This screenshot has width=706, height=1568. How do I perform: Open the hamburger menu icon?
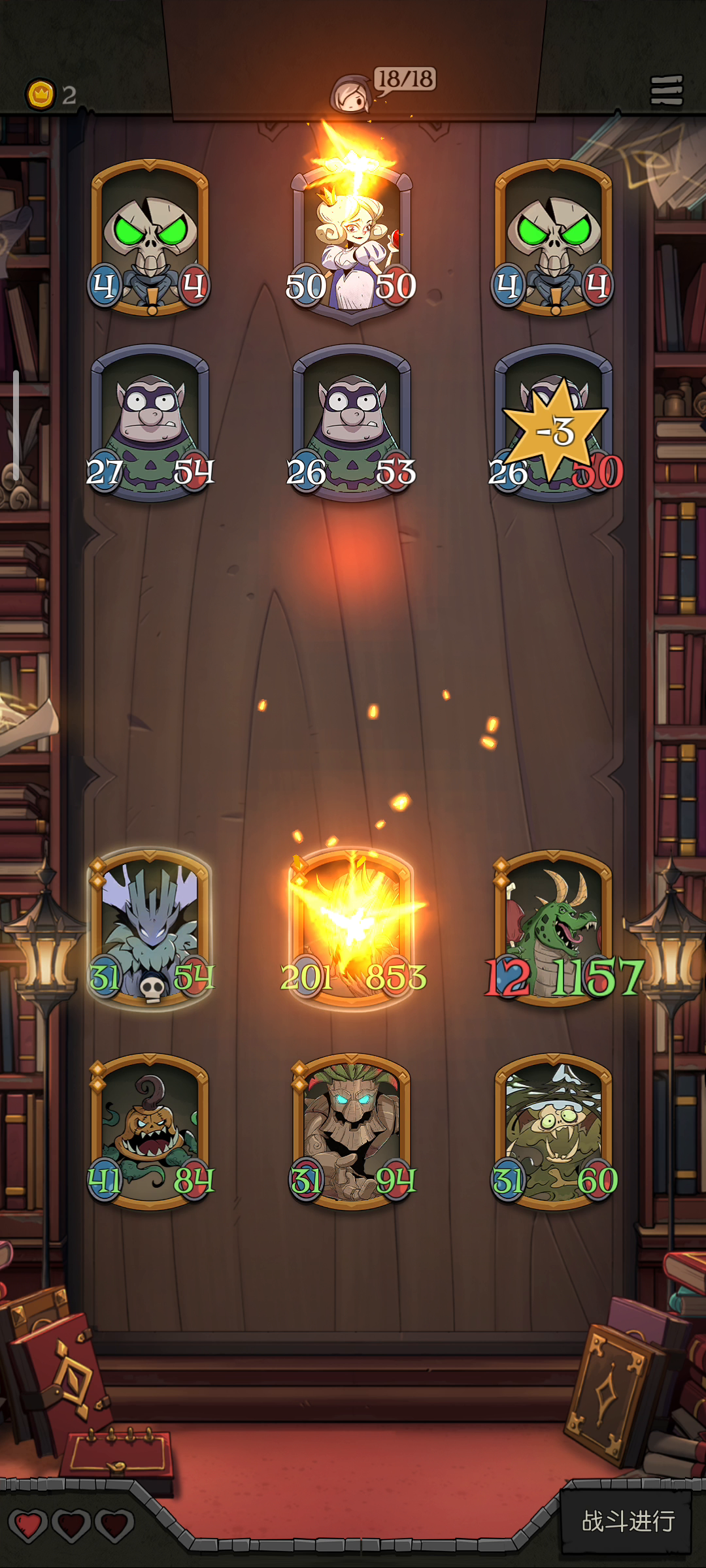(666, 91)
